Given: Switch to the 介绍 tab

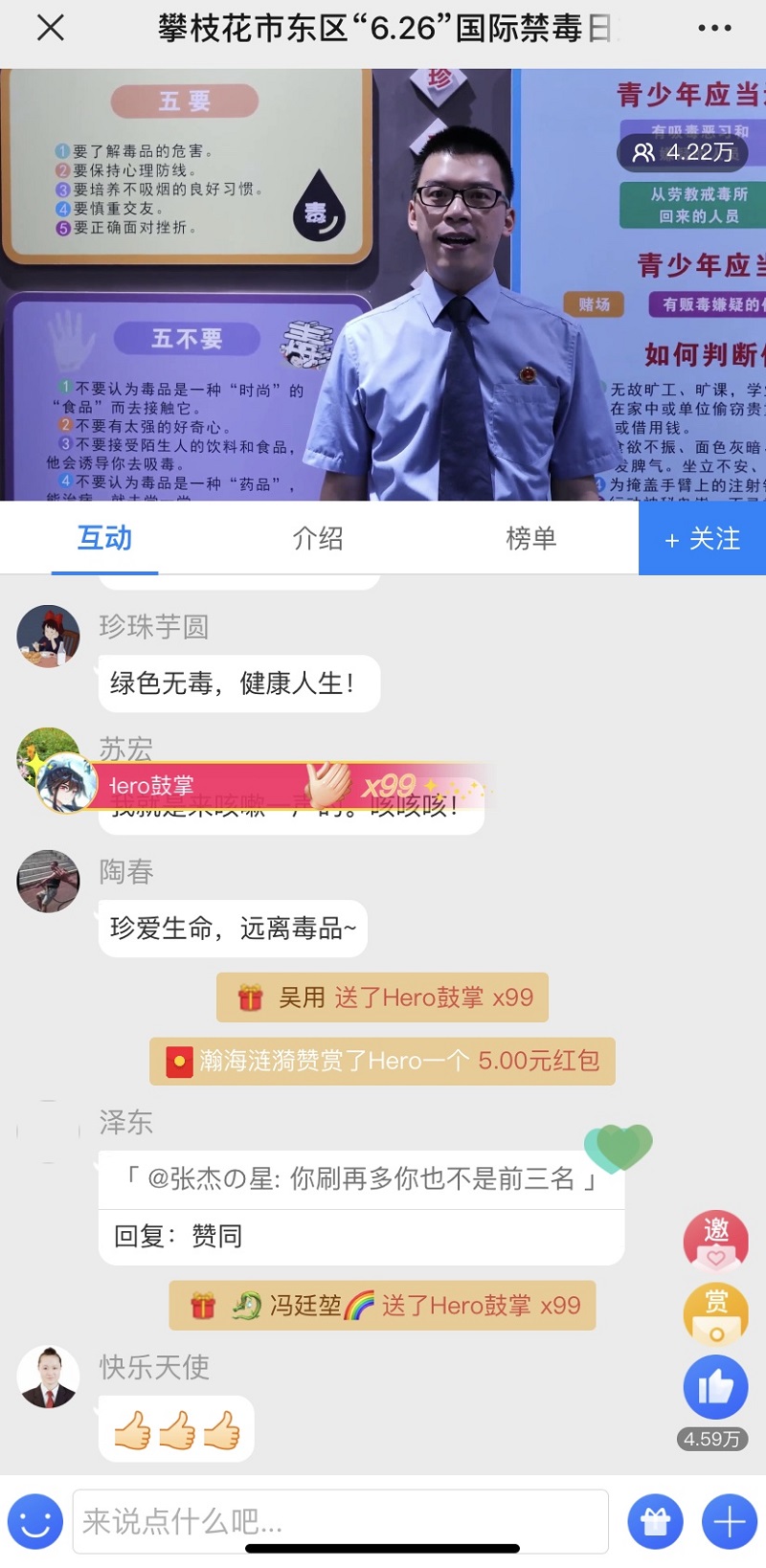Looking at the screenshot, I should click(x=318, y=538).
